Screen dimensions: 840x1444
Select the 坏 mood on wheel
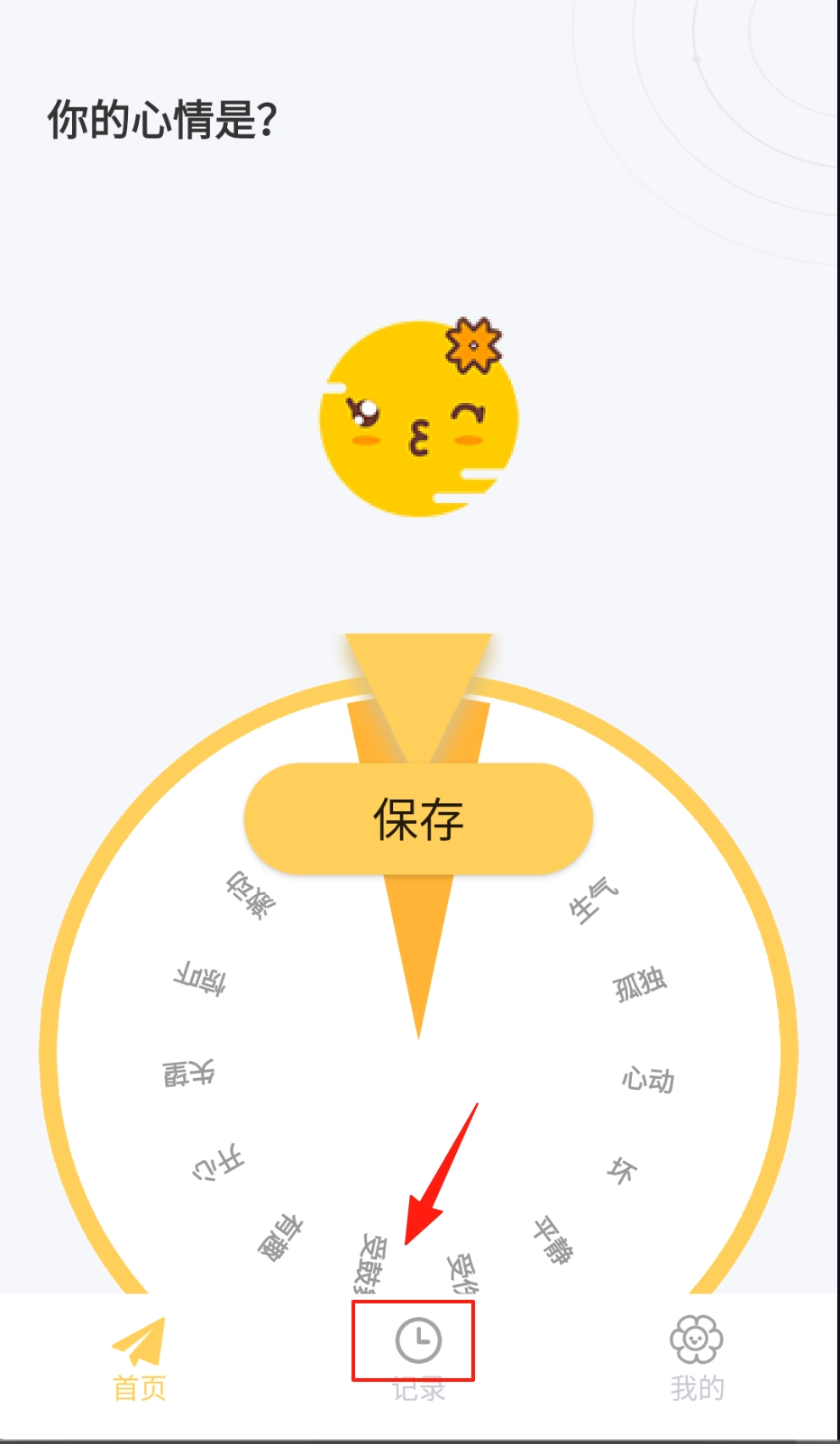(x=622, y=1170)
